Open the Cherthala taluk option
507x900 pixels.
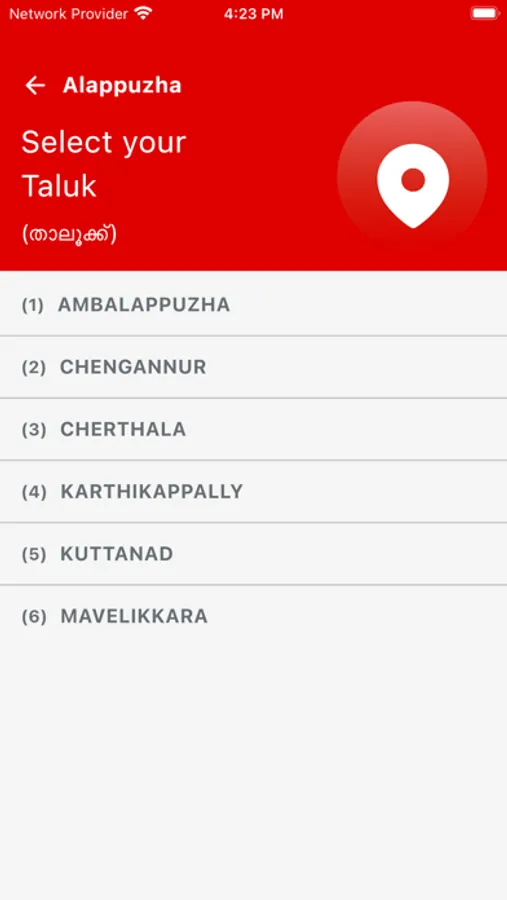click(253, 429)
